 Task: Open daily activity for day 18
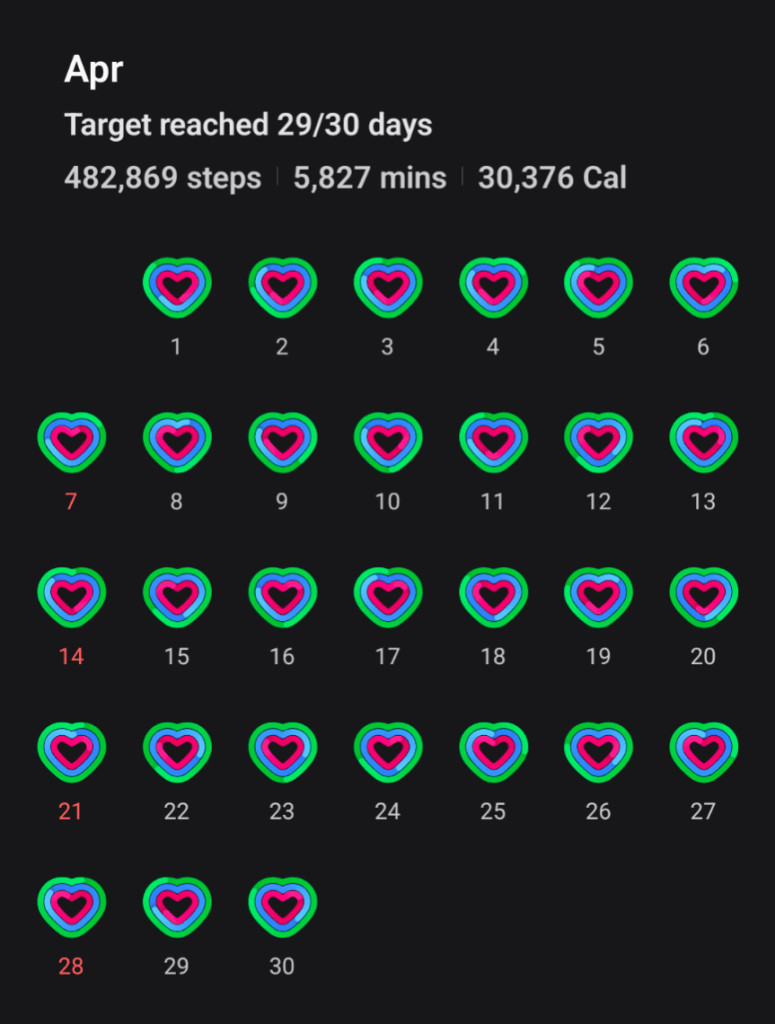(x=493, y=598)
